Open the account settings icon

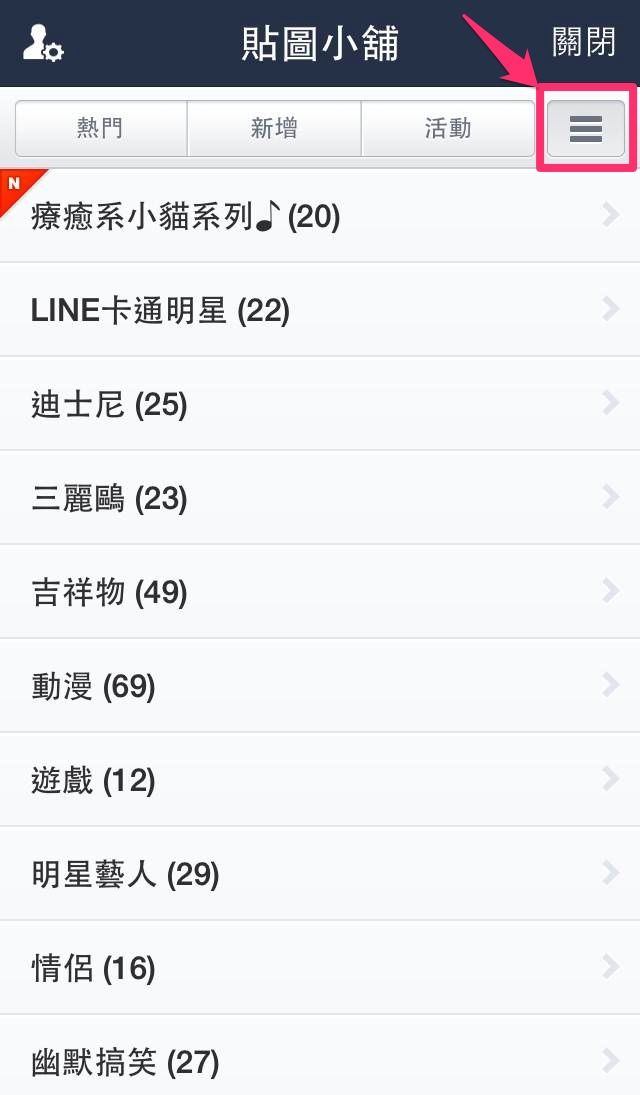[x=42, y=44]
